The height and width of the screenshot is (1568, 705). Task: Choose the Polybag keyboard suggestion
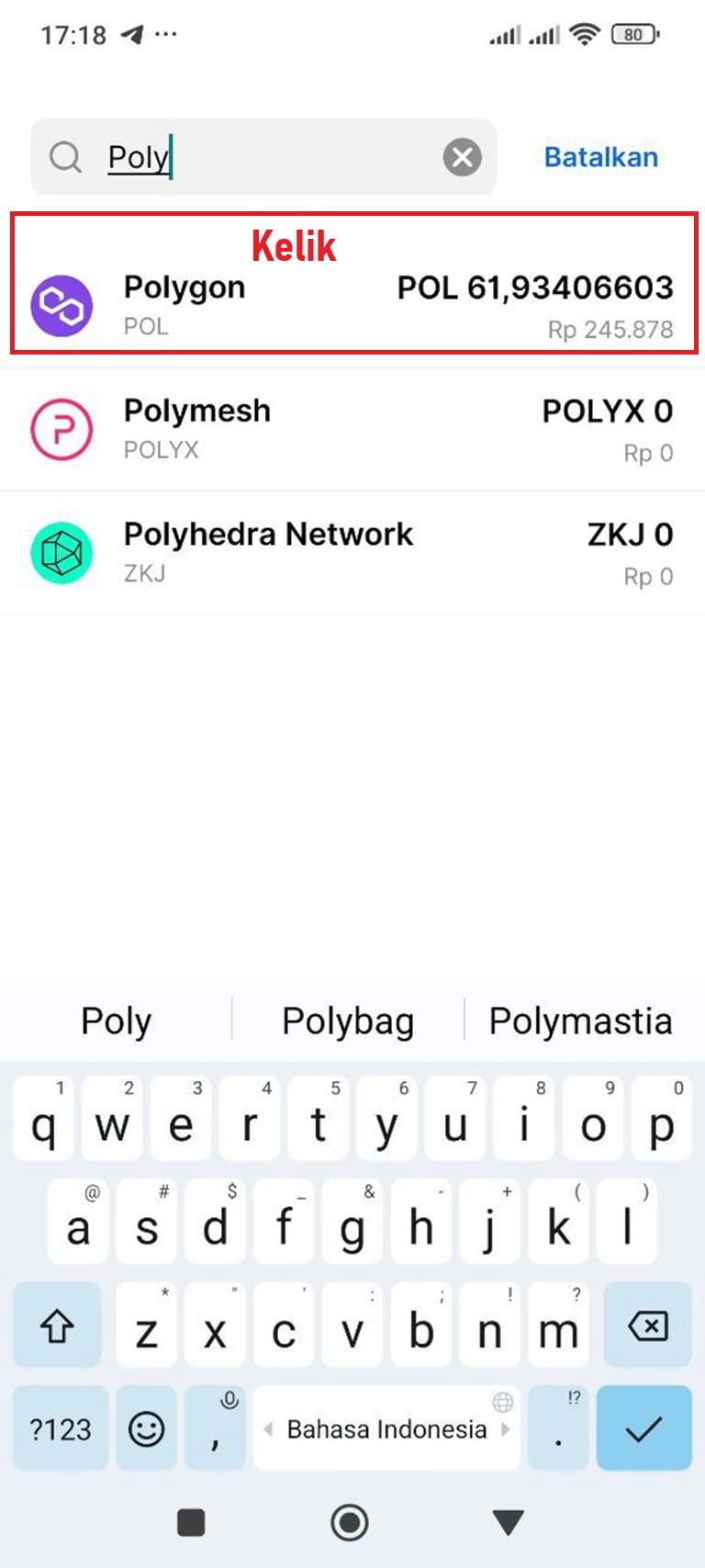point(348,1021)
